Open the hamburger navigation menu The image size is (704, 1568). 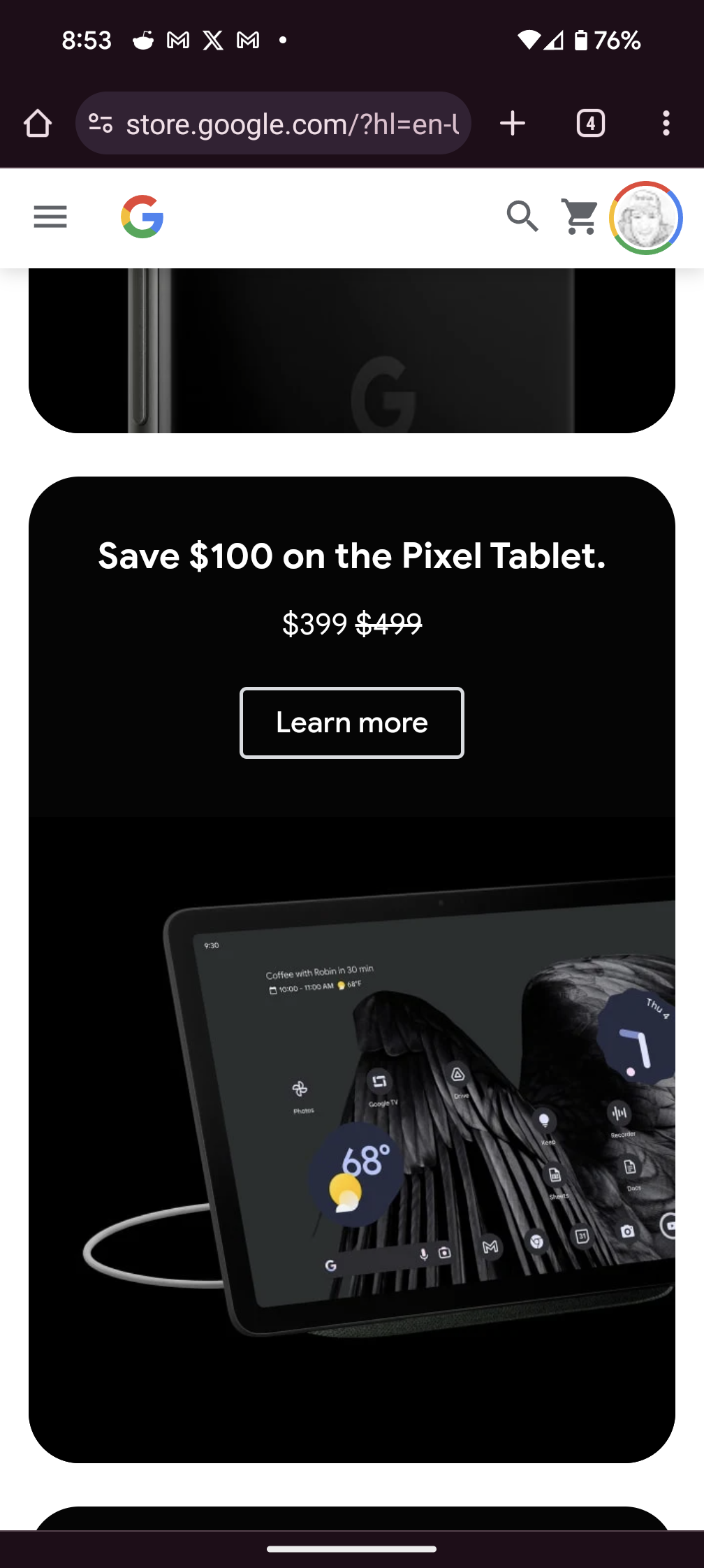point(50,217)
